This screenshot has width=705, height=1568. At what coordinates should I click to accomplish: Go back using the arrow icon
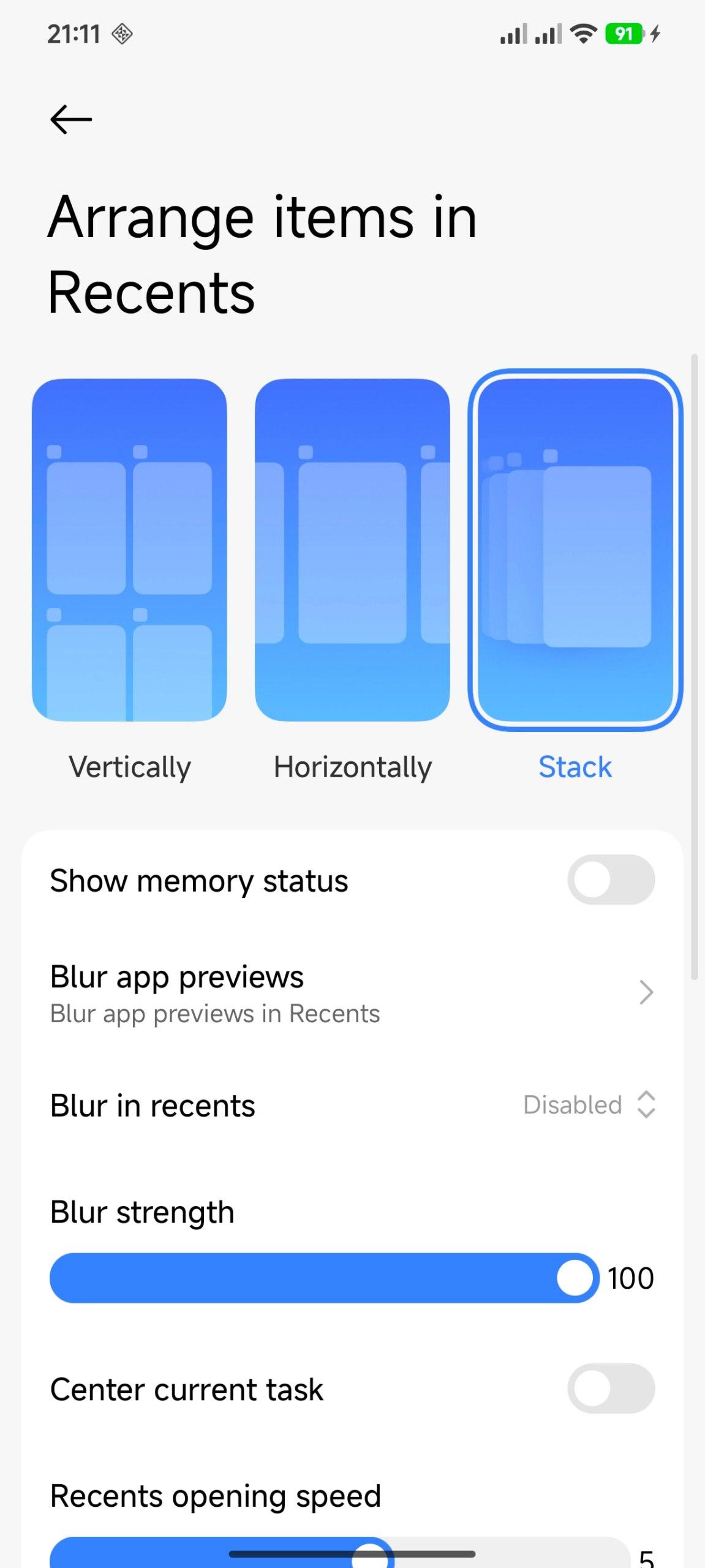pyautogui.click(x=71, y=119)
